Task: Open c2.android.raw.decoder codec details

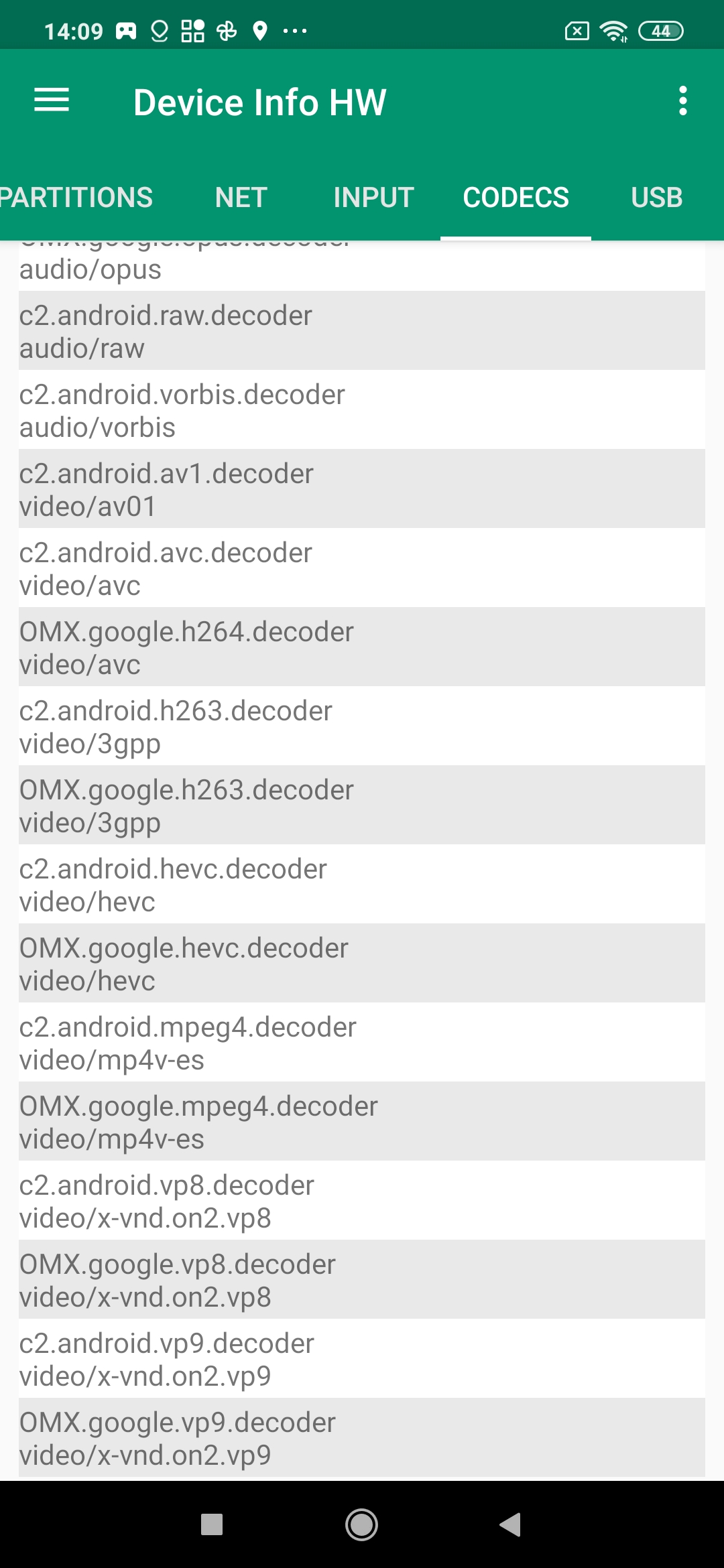Action: [362, 331]
